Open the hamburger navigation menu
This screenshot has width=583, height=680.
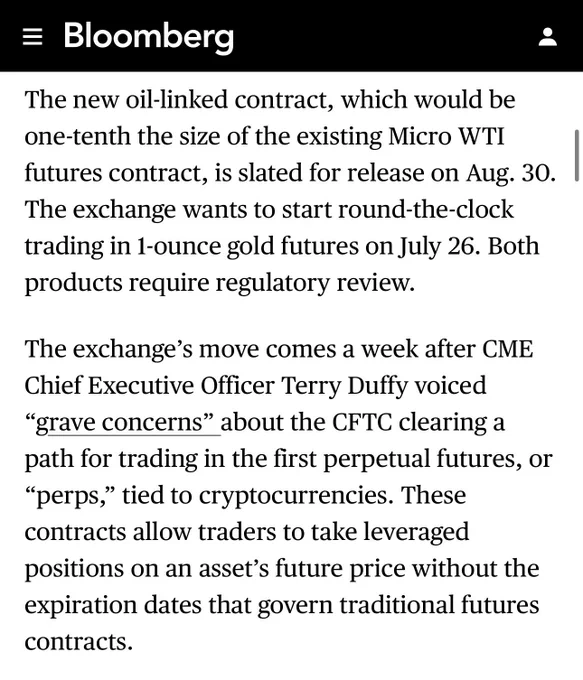(x=33, y=37)
